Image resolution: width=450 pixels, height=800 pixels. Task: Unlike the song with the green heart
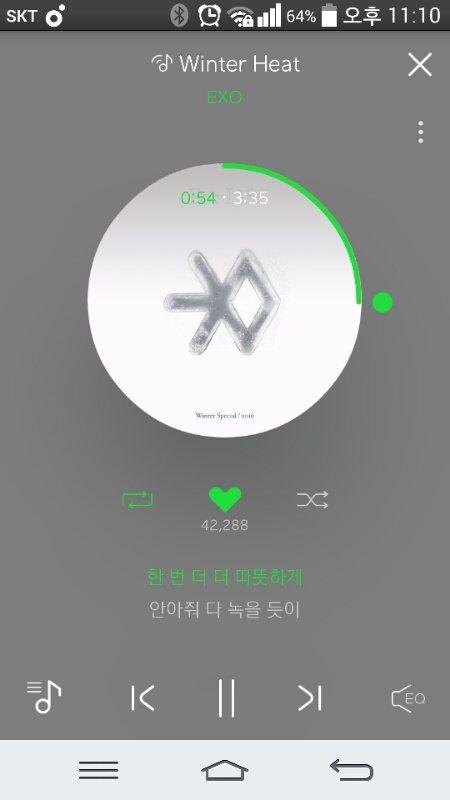[x=225, y=499]
